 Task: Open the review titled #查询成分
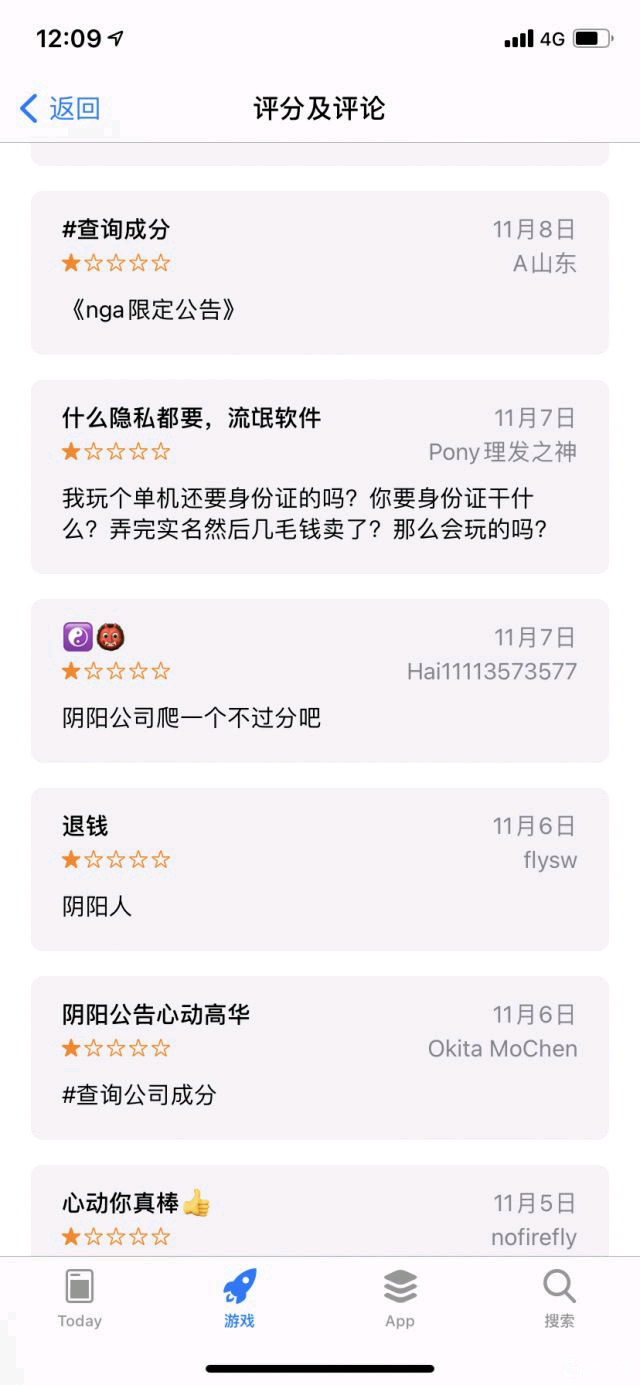pyautogui.click(x=319, y=272)
